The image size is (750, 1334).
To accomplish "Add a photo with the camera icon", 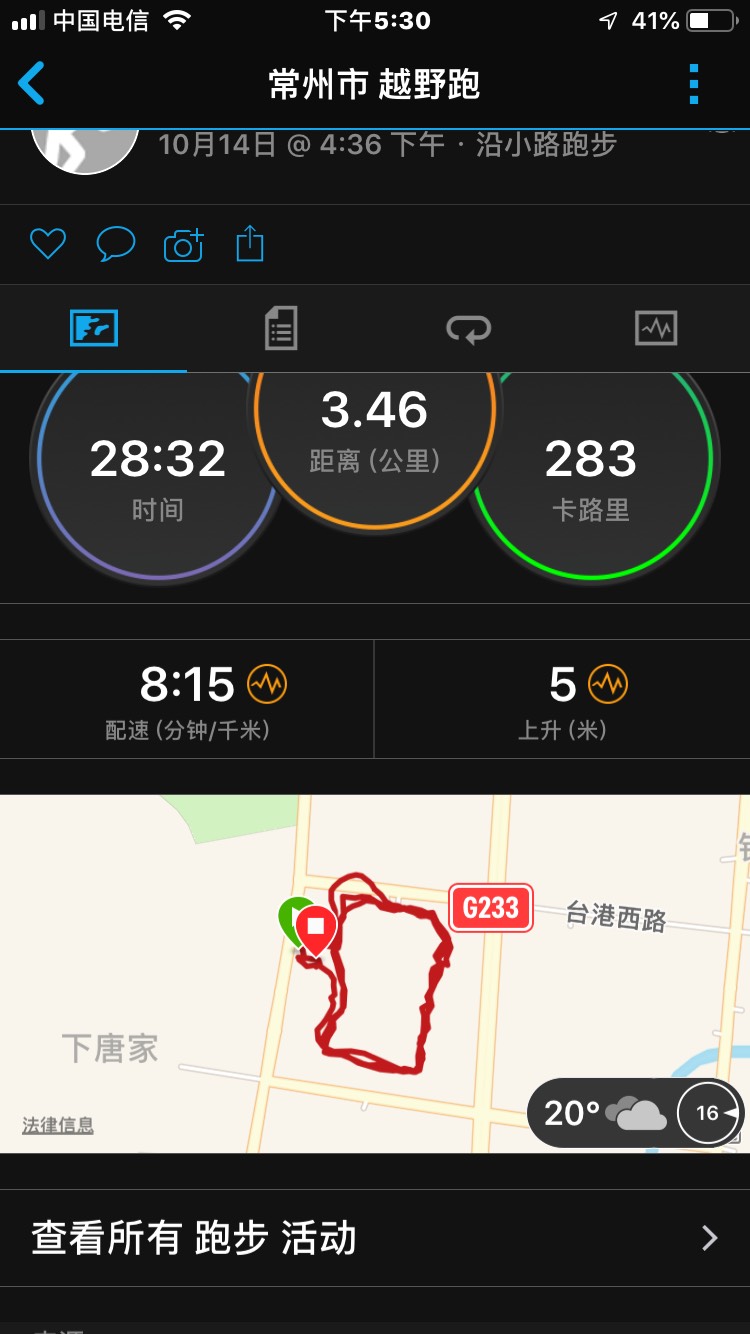I will pyautogui.click(x=183, y=244).
